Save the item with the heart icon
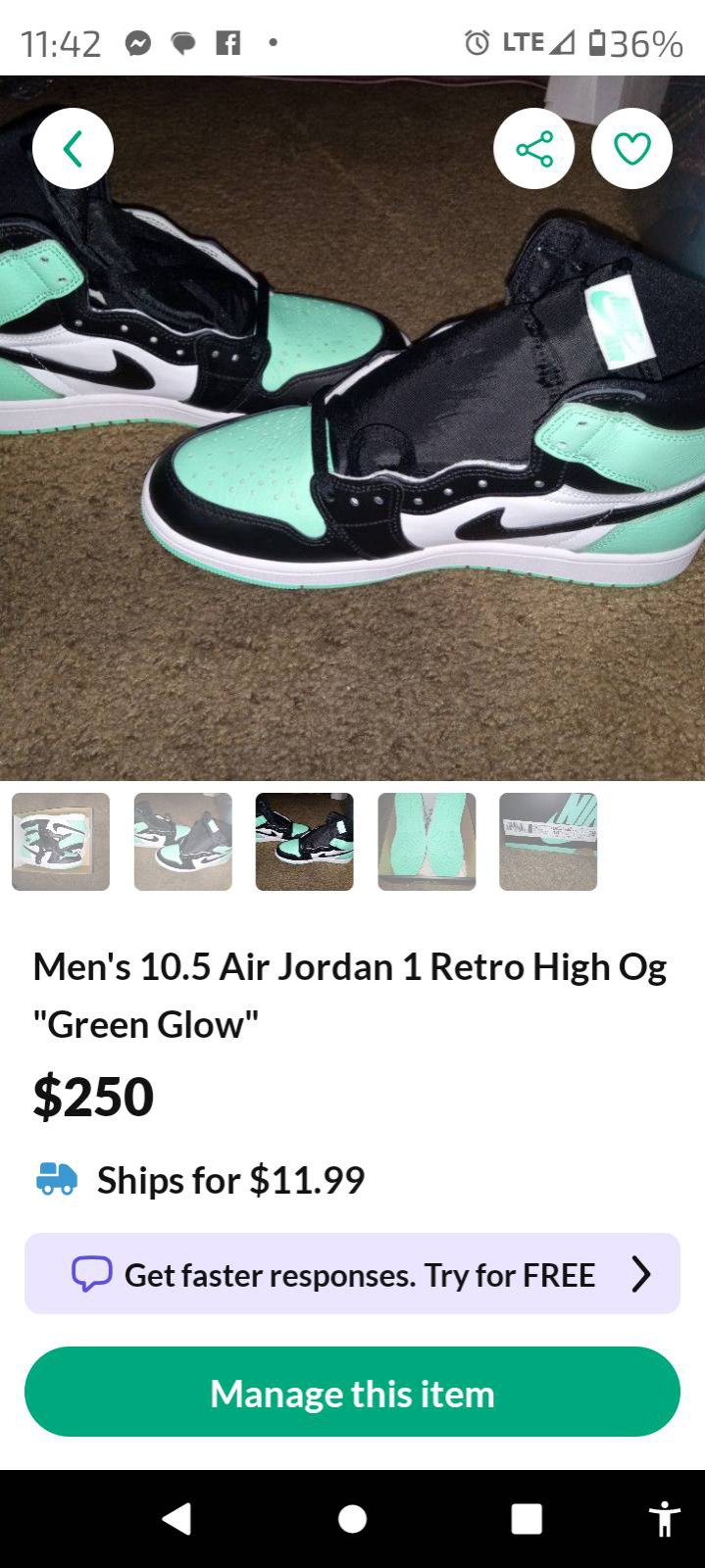Image resolution: width=705 pixels, height=1568 pixels. 632,149
